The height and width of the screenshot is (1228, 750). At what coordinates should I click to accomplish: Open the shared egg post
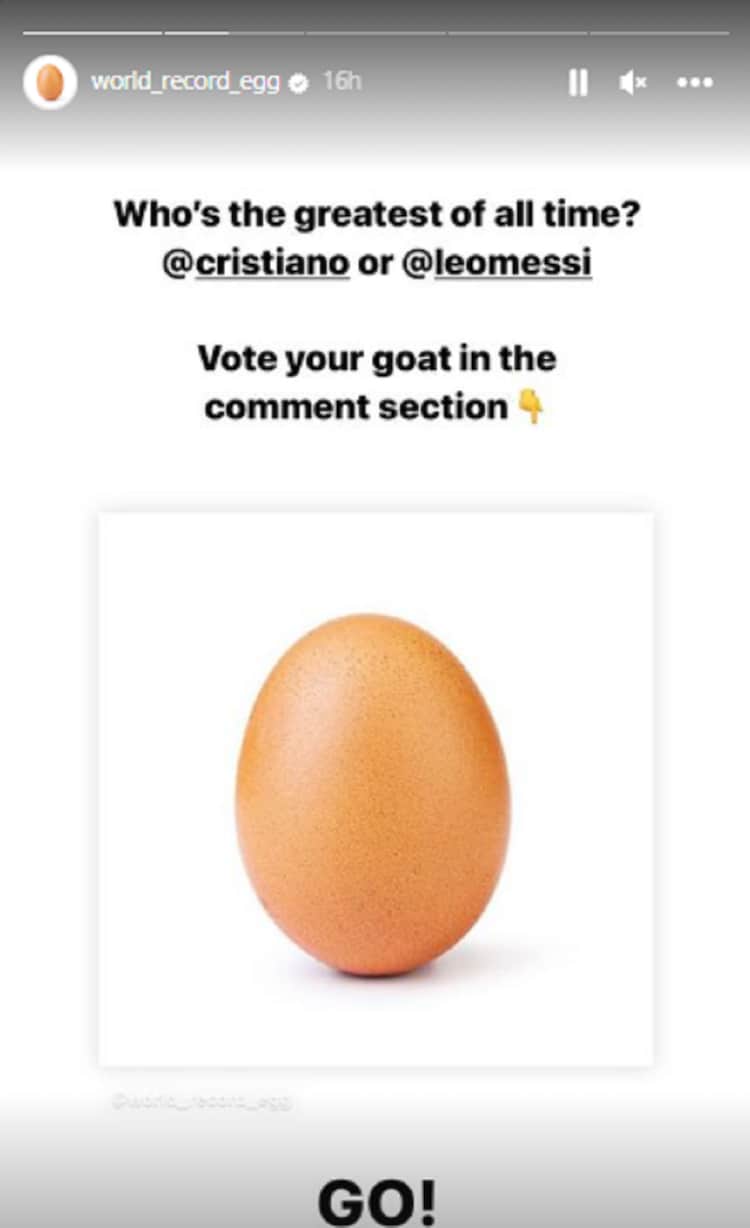375,790
